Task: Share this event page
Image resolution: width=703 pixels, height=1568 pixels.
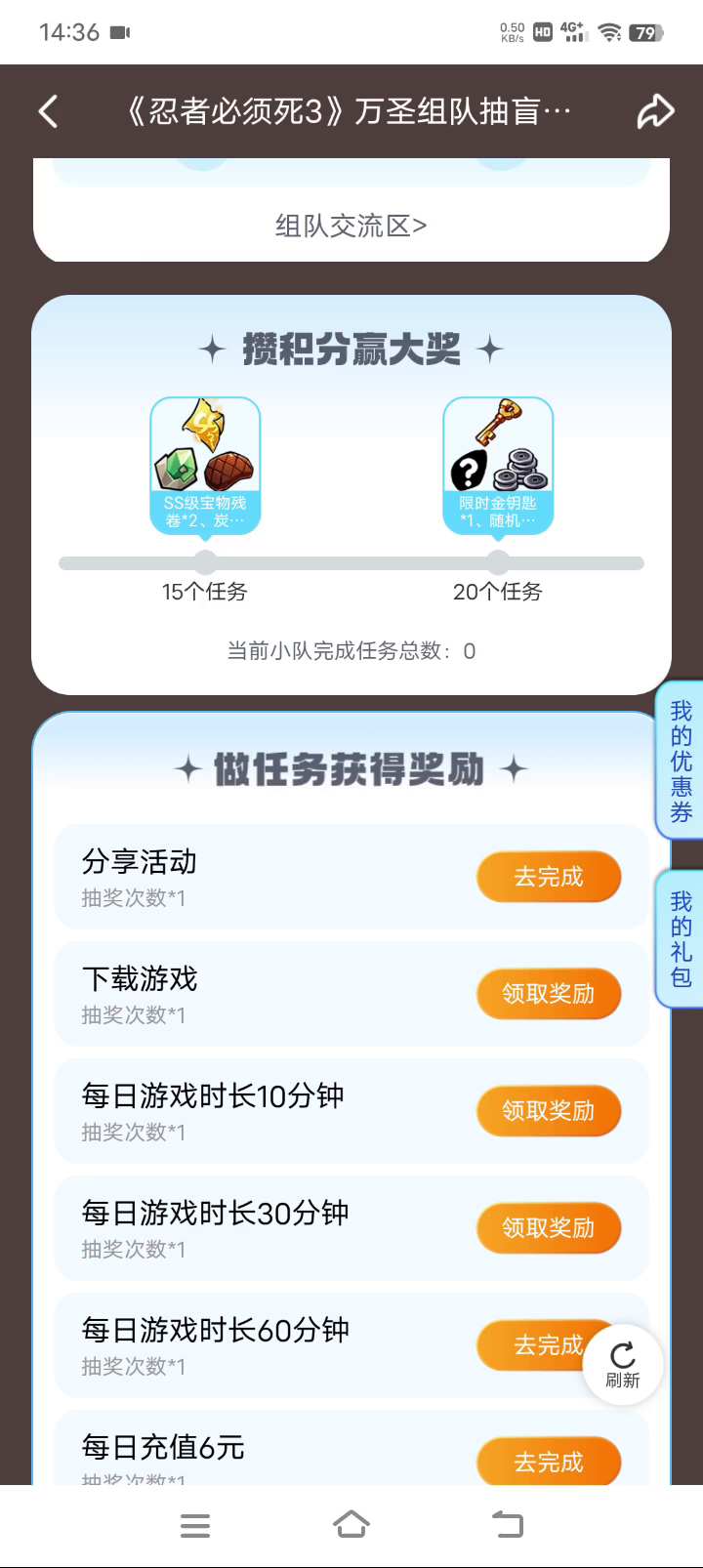Action: pyautogui.click(x=655, y=111)
